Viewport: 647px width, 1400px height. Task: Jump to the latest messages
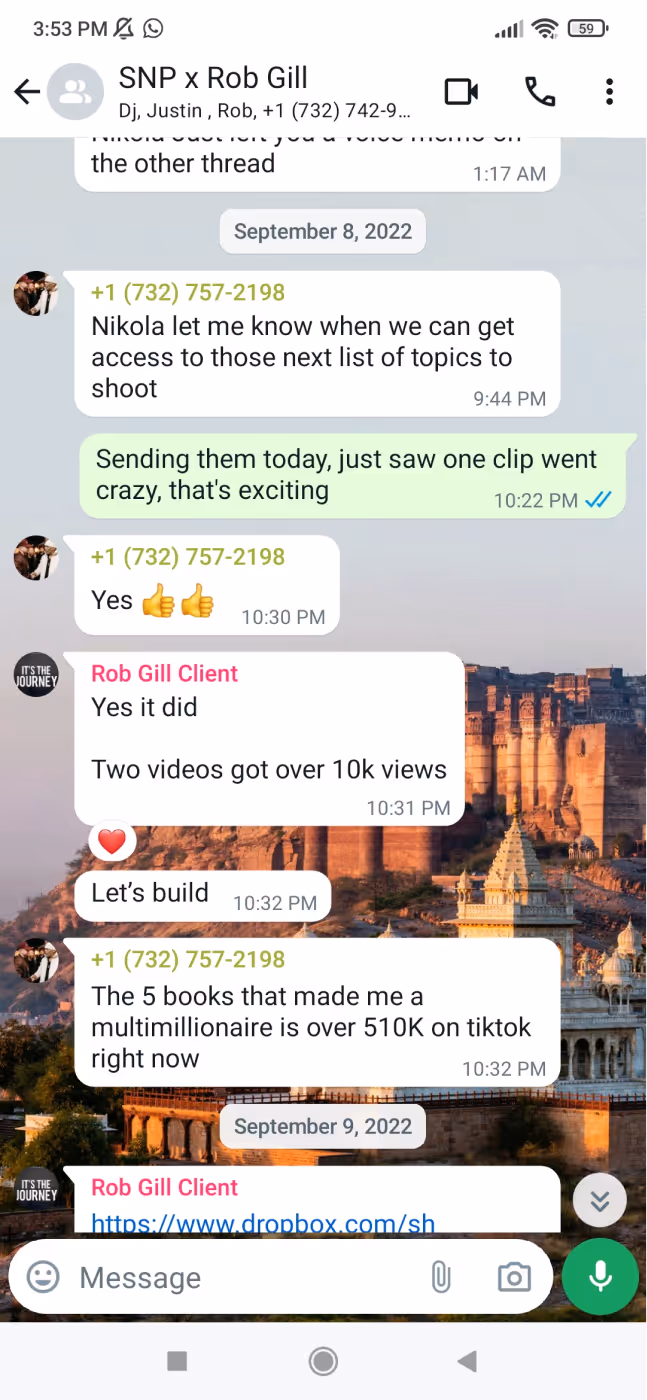click(600, 1200)
